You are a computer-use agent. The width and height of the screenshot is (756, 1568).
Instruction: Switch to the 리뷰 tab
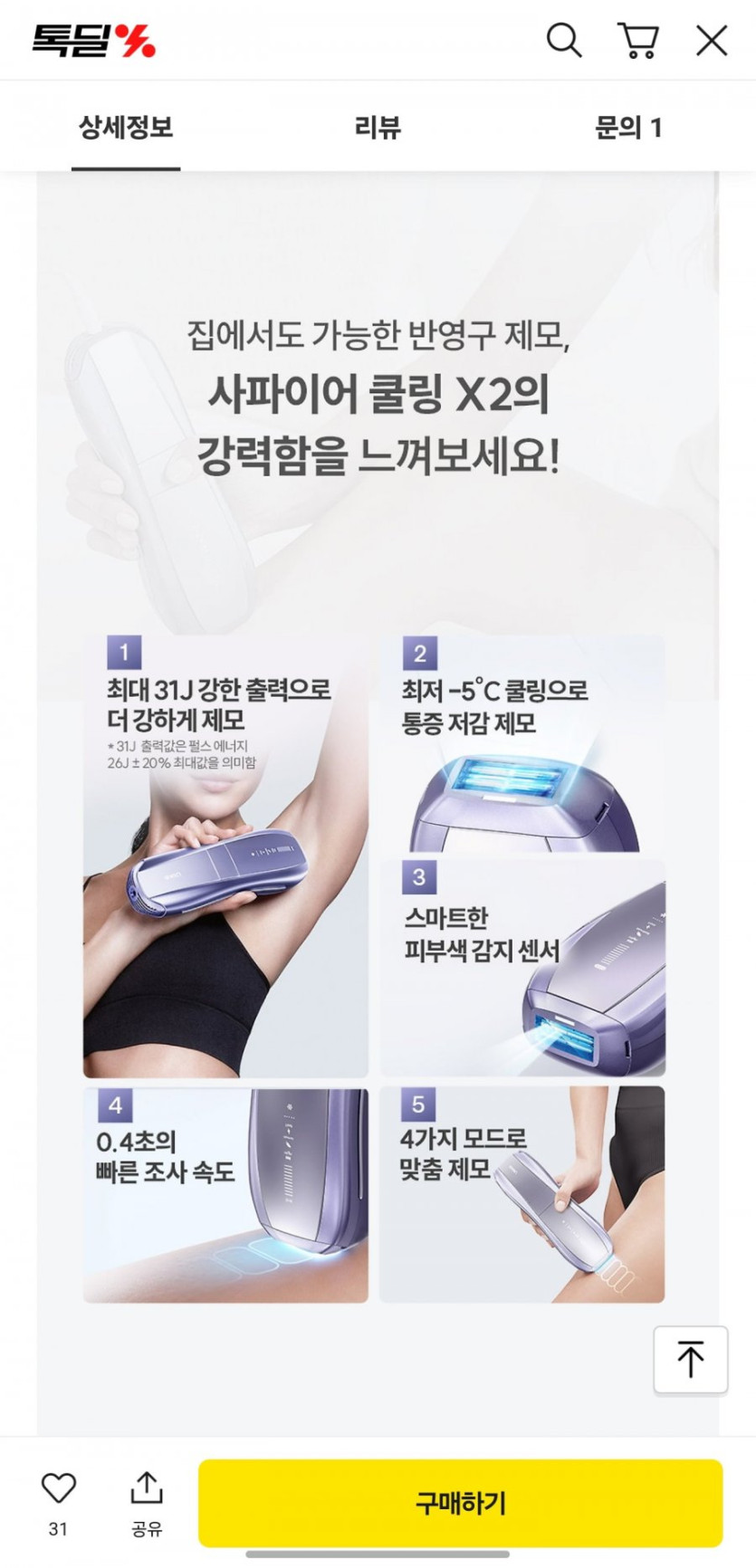pyautogui.click(x=378, y=128)
